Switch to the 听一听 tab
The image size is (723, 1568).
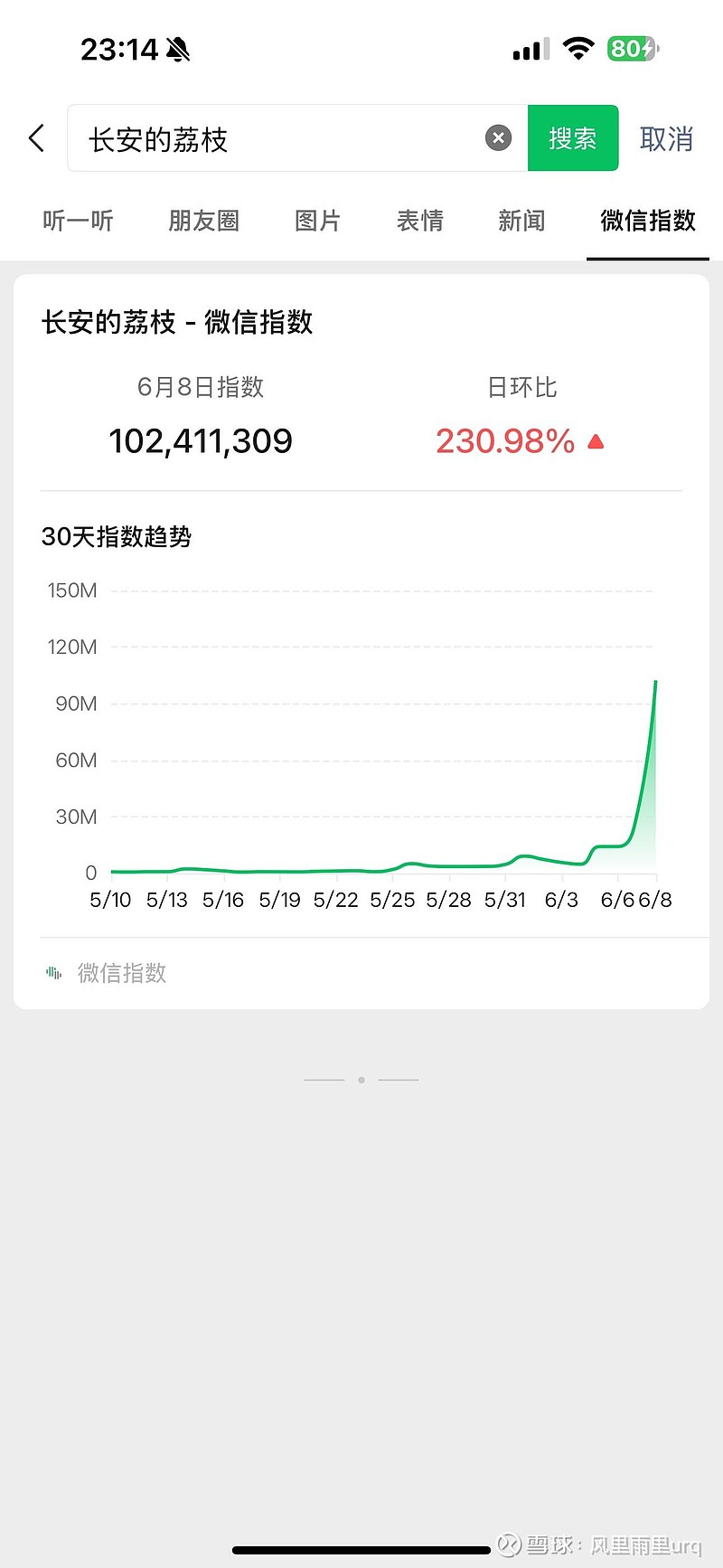[78, 221]
